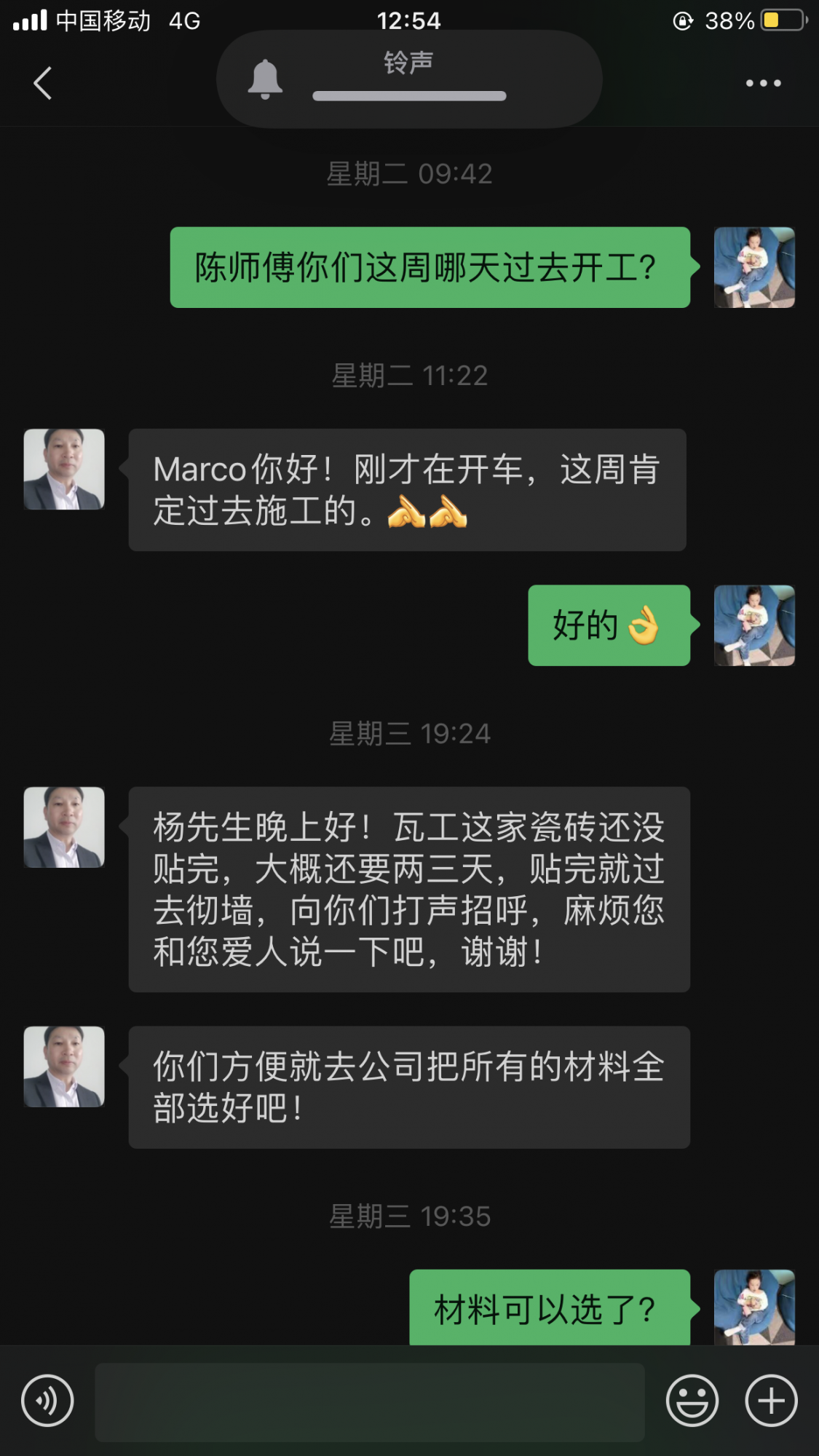The height and width of the screenshot is (1456, 819).
Task: View own avatar next to the "好的" message
Action: click(754, 625)
